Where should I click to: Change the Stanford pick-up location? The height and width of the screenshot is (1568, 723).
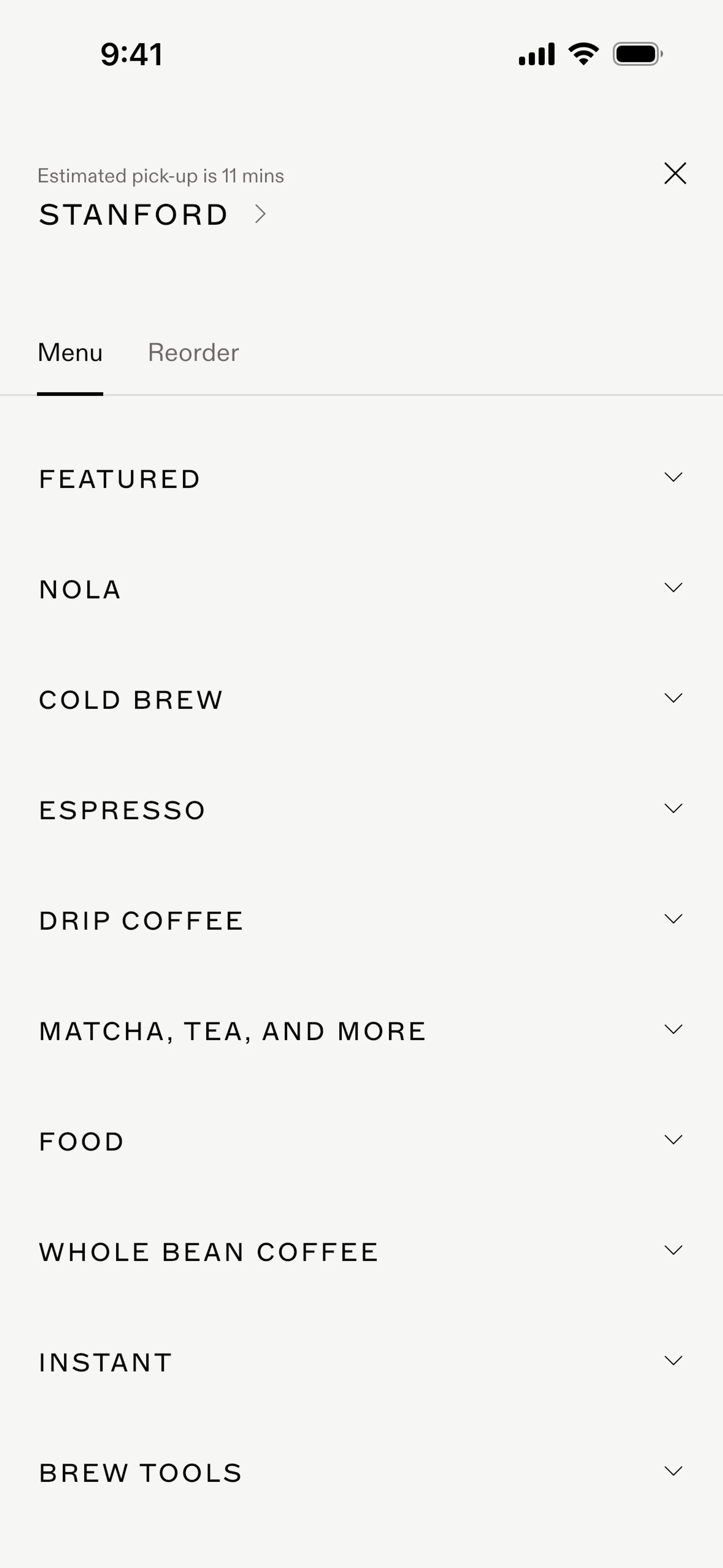pos(152,215)
